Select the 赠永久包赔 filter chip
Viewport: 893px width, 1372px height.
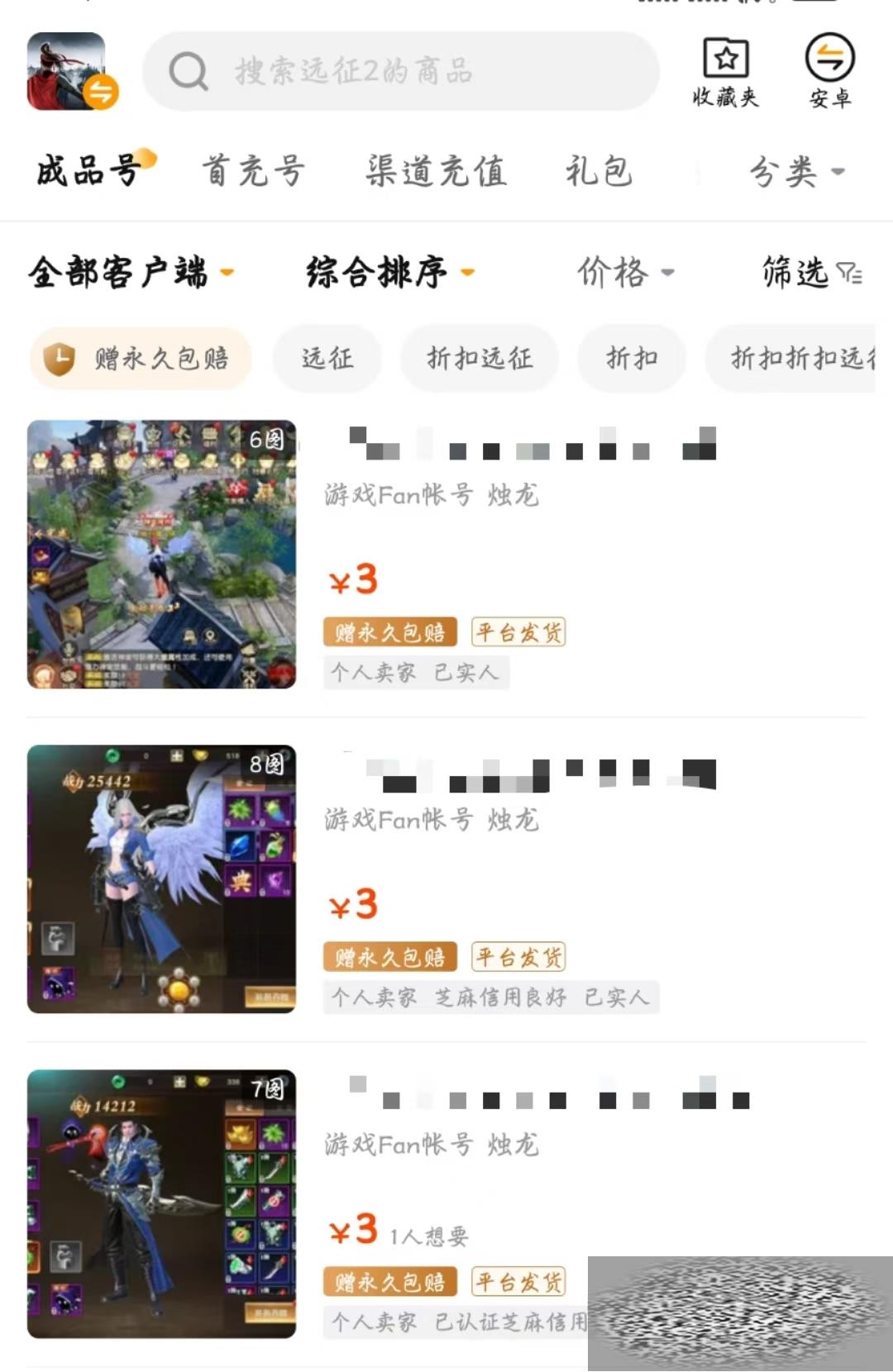point(141,358)
